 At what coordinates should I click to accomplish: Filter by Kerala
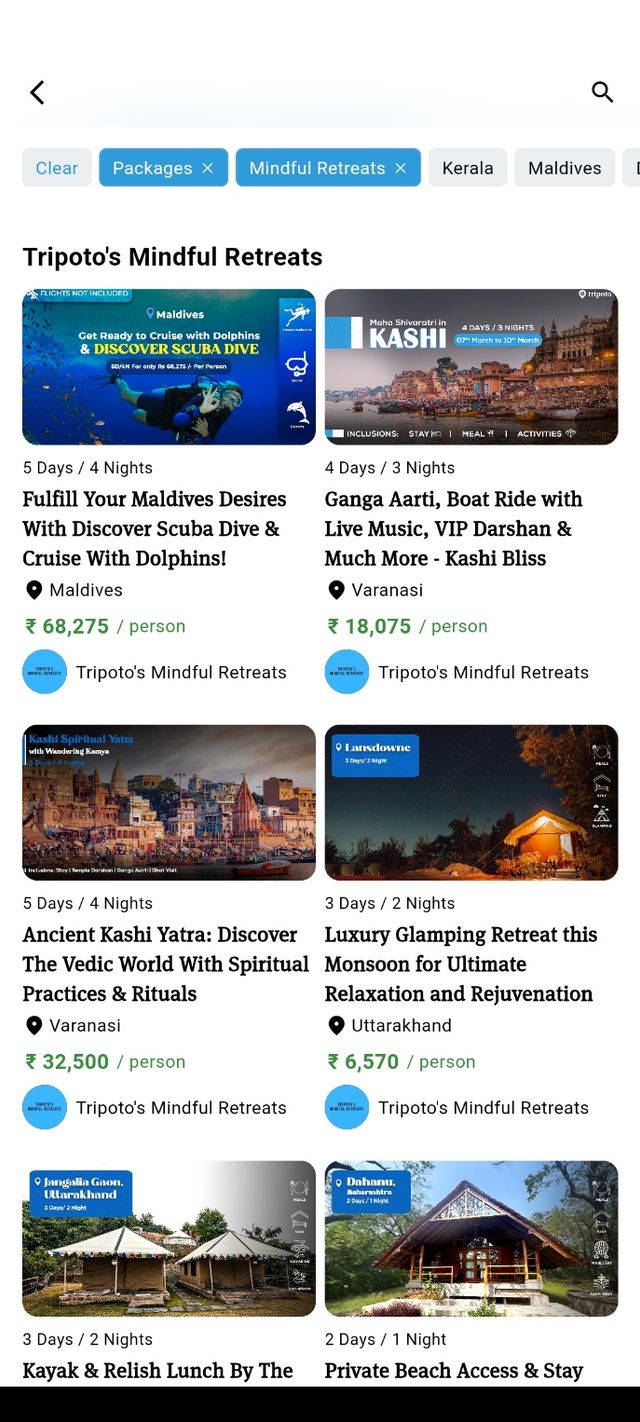pos(468,168)
